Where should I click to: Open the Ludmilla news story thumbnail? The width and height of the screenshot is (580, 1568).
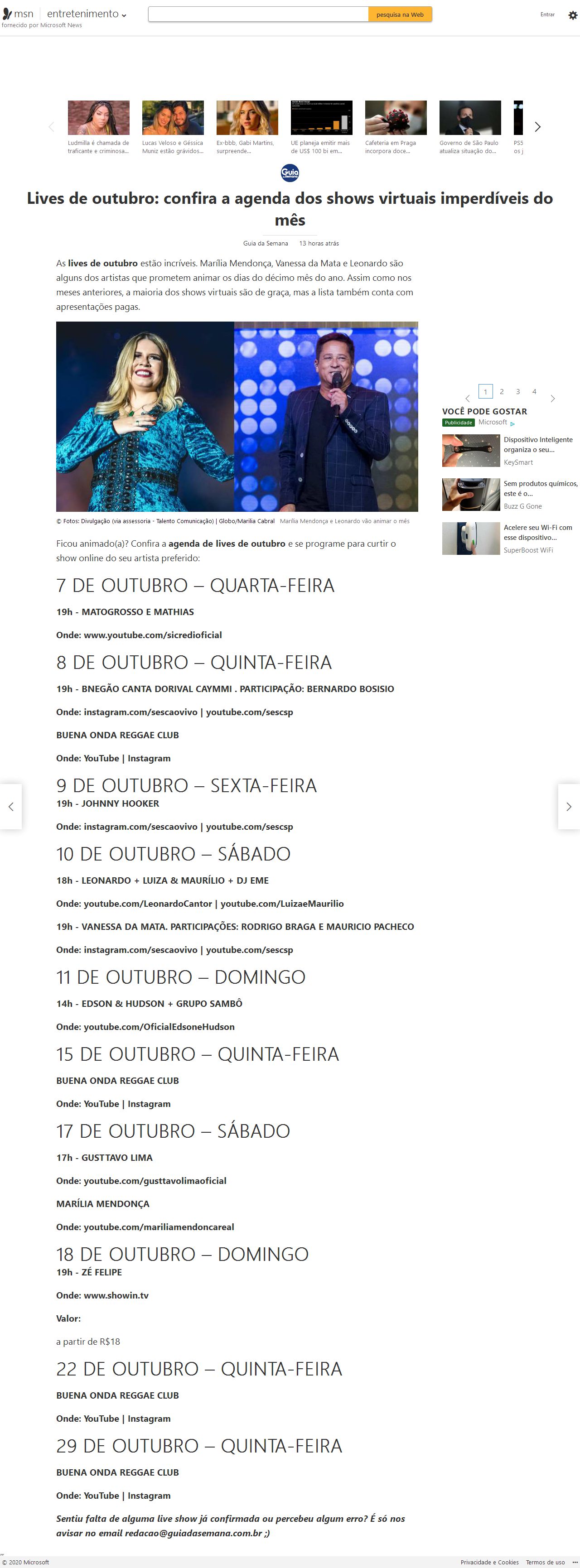[98, 117]
